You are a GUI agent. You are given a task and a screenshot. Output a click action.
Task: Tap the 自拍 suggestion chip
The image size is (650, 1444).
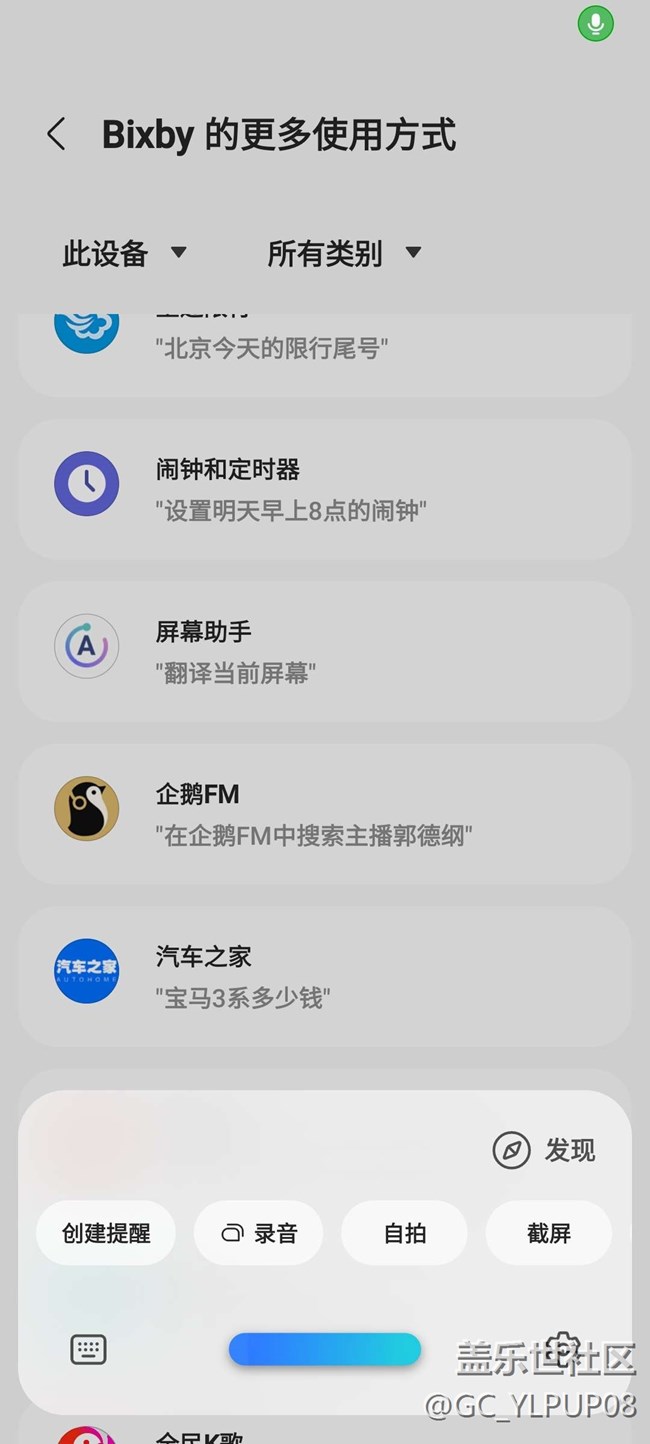pyautogui.click(x=405, y=1233)
